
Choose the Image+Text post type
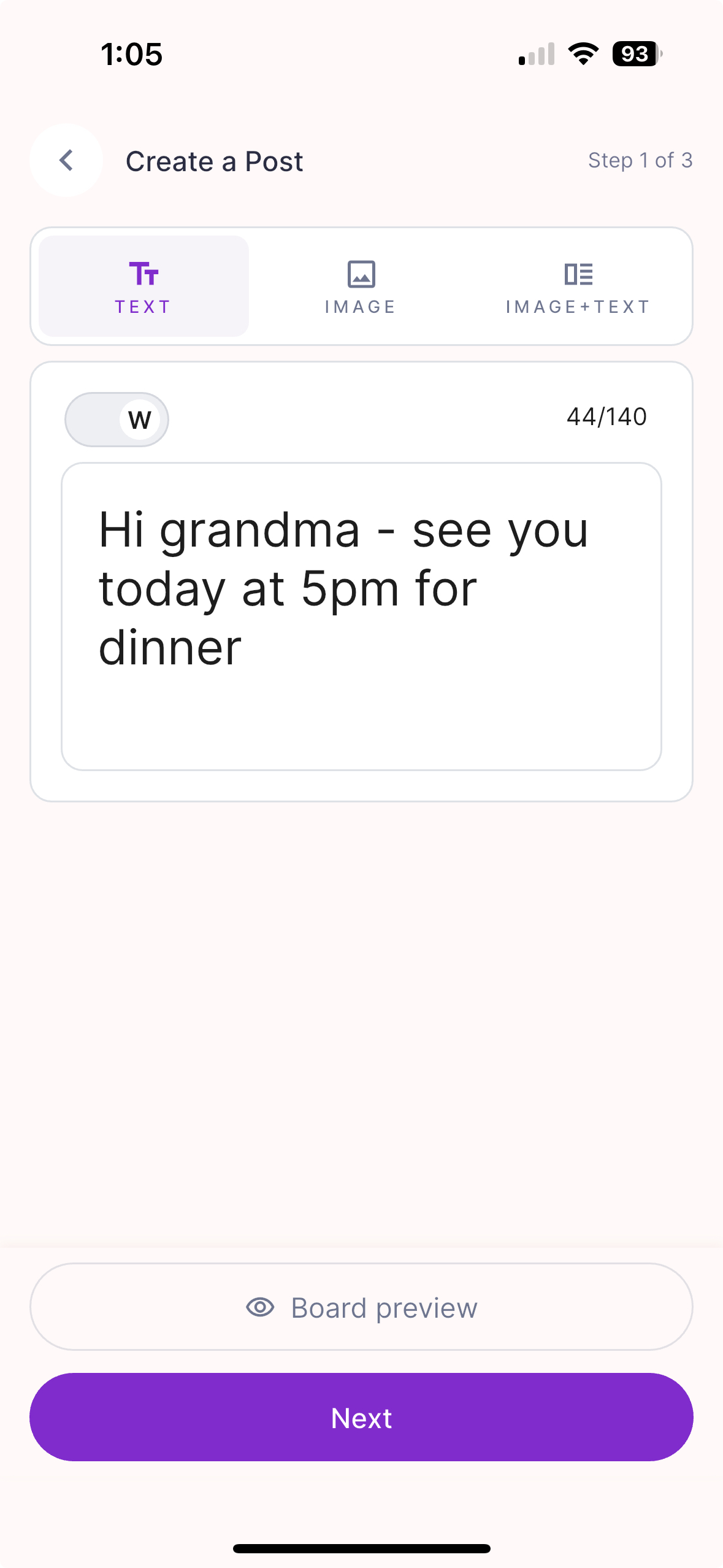[578, 286]
